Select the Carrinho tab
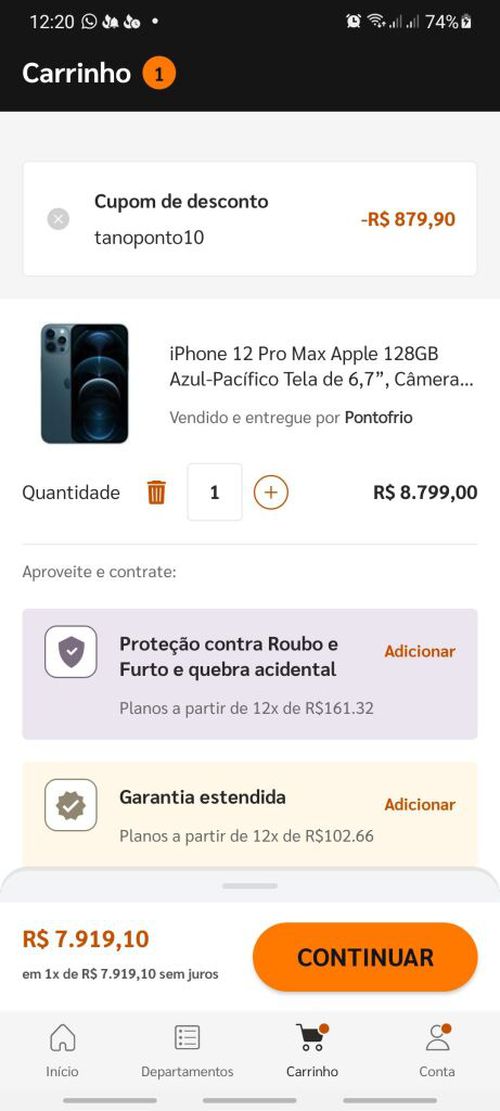Screen dimensions: 500x1111 coord(312,1050)
